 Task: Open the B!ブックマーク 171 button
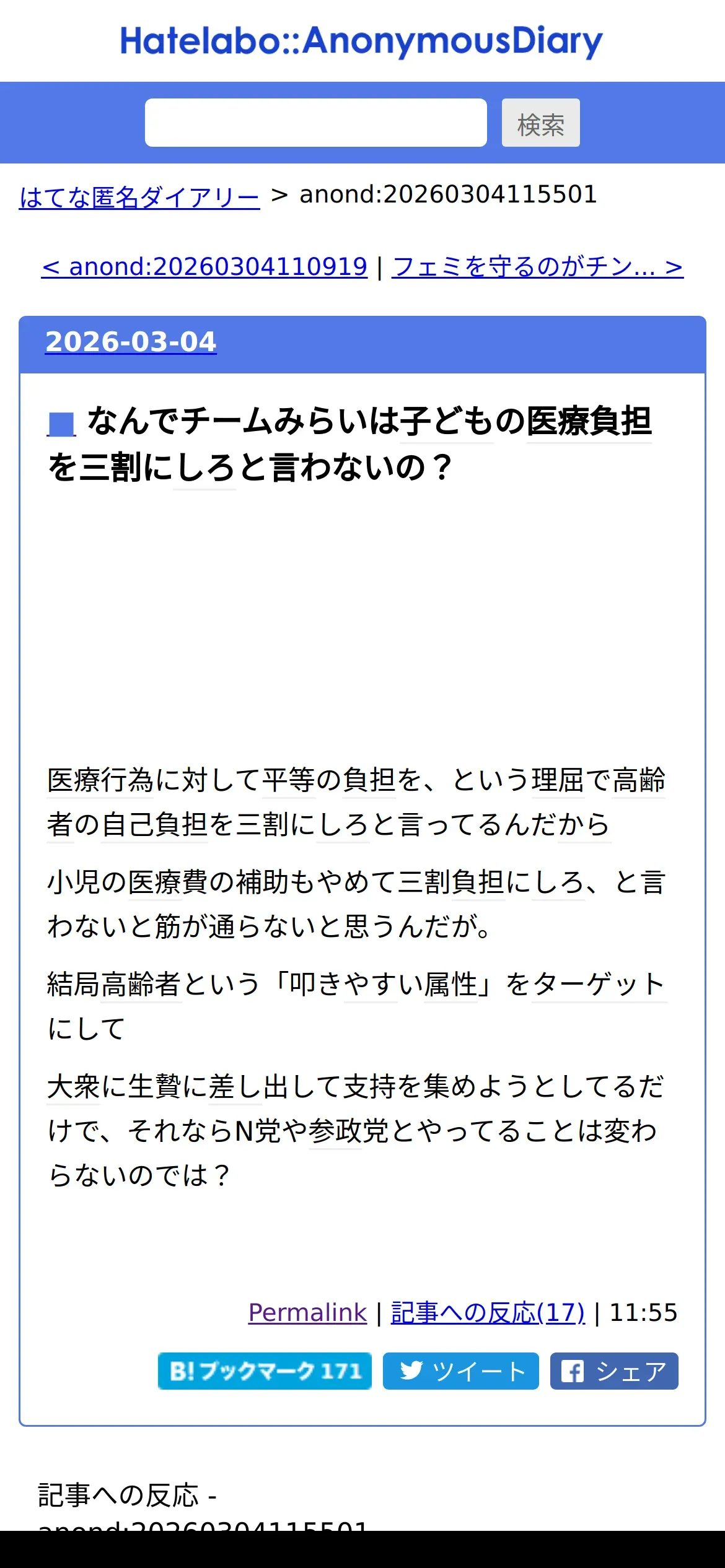pyautogui.click(x=265, y=1371)
